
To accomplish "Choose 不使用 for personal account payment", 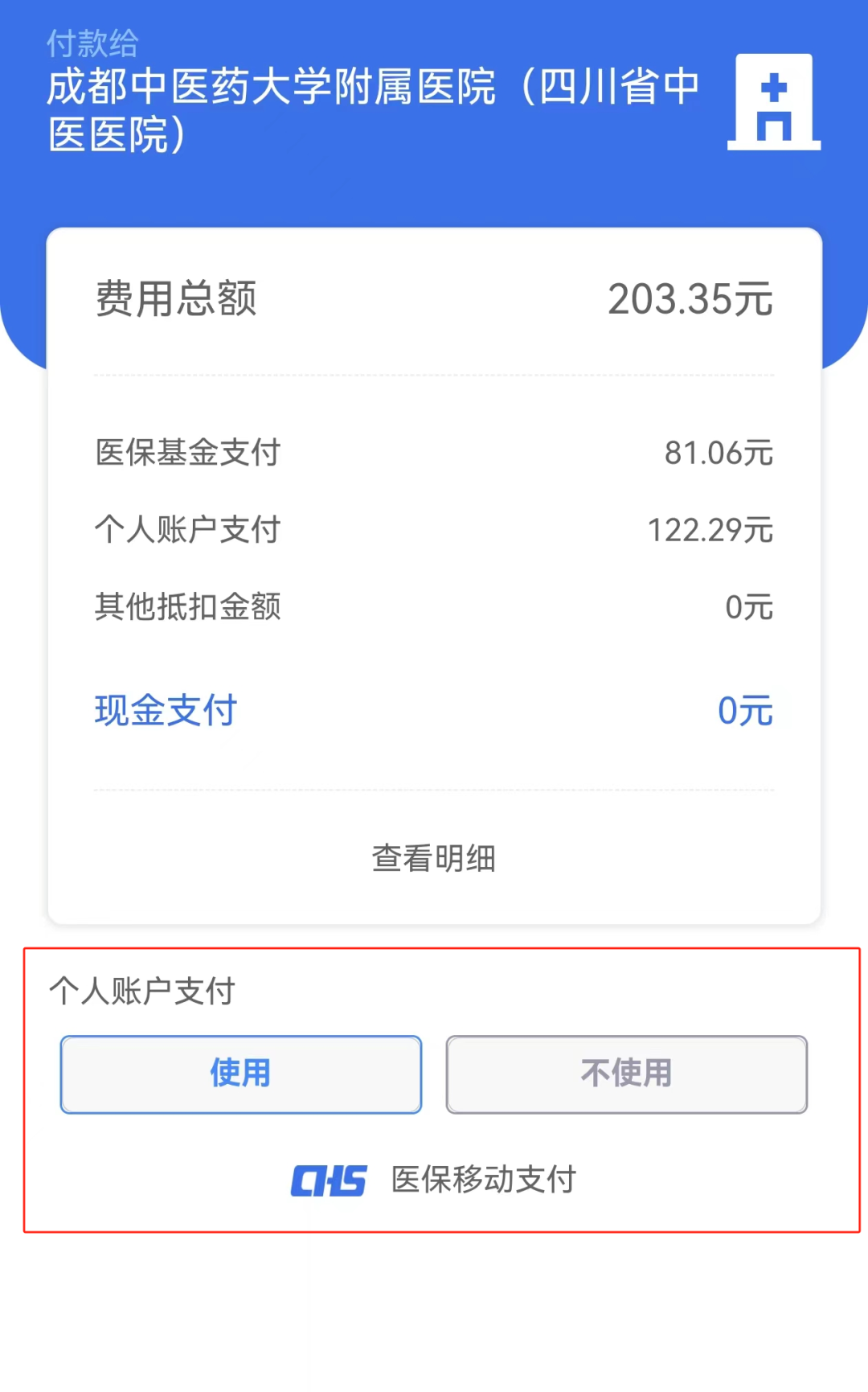I will pos(627,1074).
